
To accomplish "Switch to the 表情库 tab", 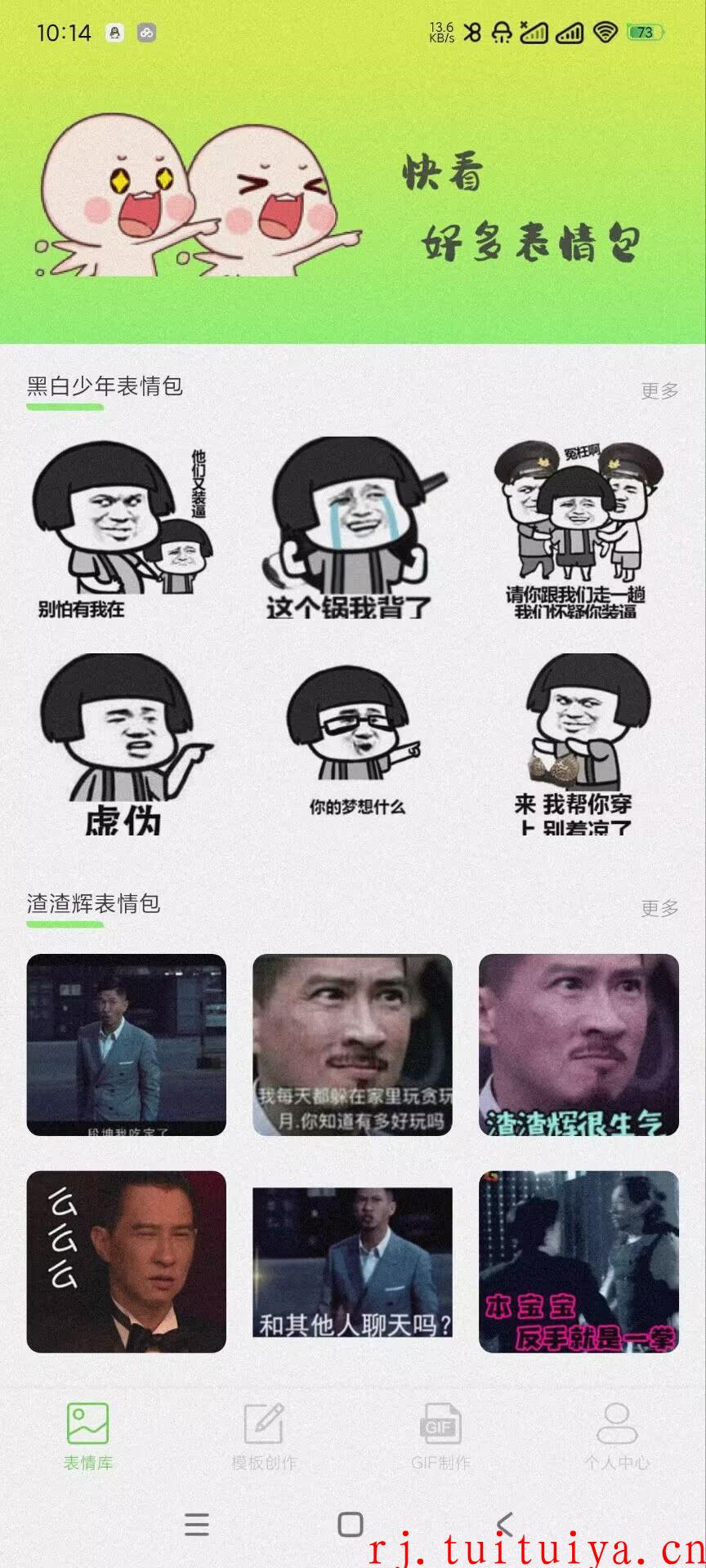I will 88,1437.
